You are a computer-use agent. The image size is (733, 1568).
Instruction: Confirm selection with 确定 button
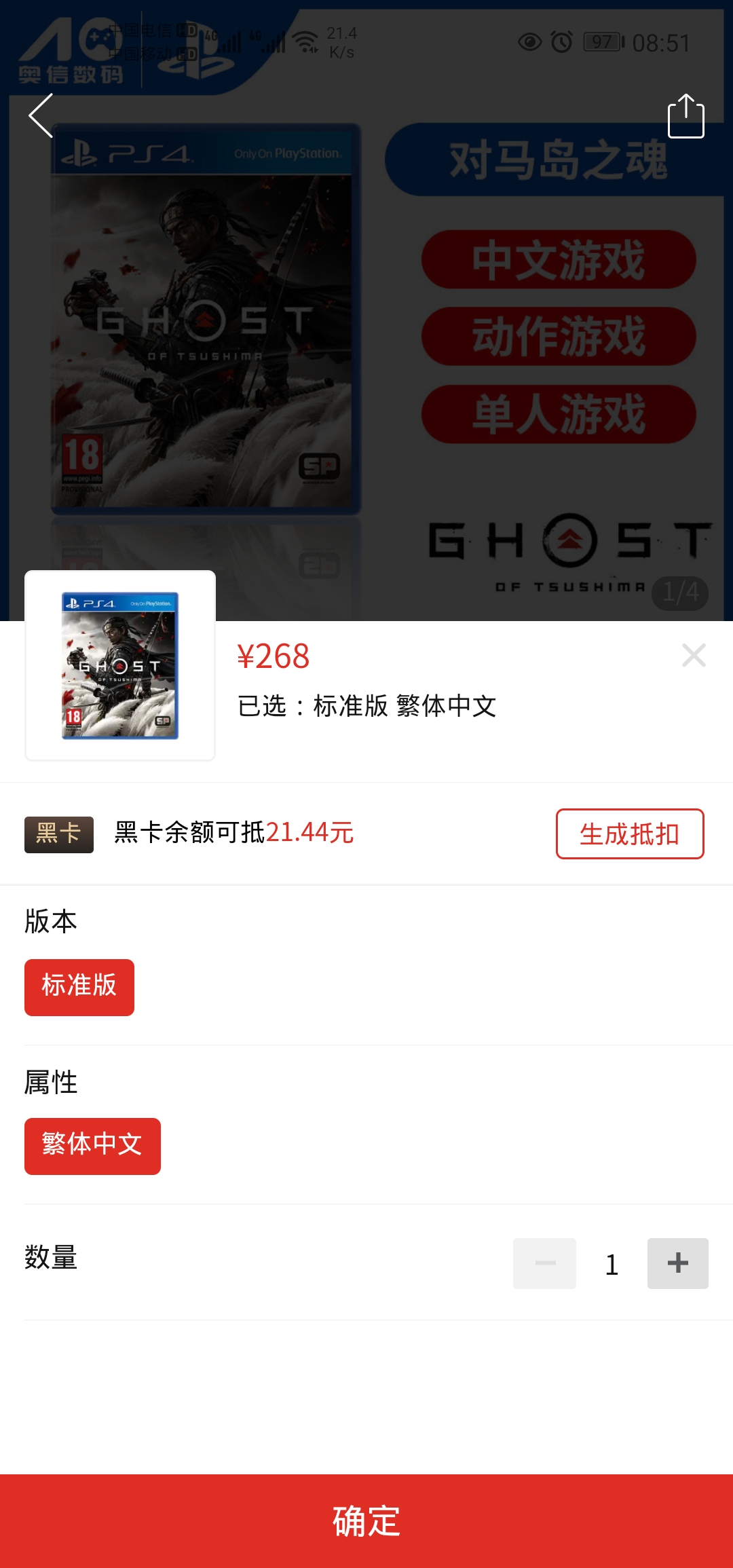pos(366,1521)
